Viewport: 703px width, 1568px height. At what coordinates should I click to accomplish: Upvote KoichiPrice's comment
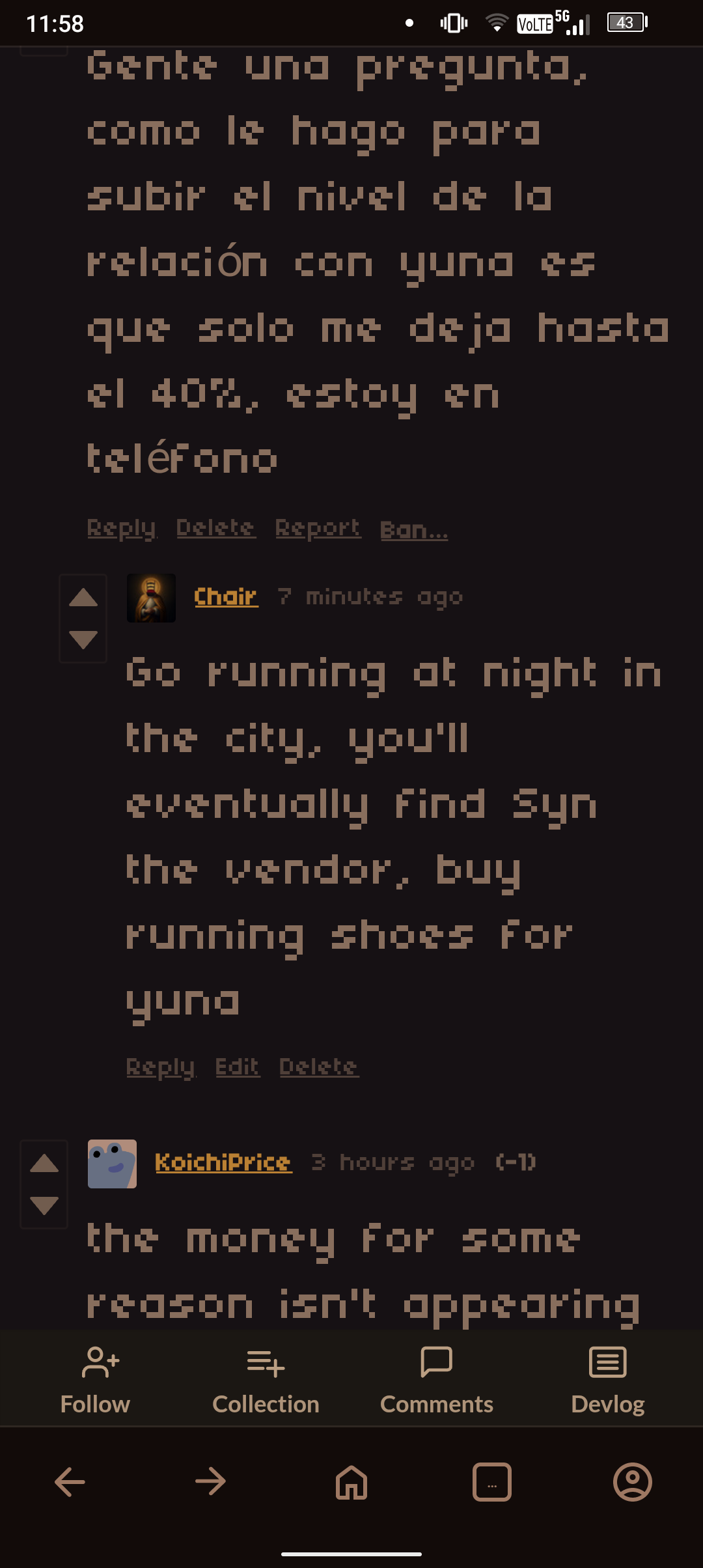coord(44,1163)
